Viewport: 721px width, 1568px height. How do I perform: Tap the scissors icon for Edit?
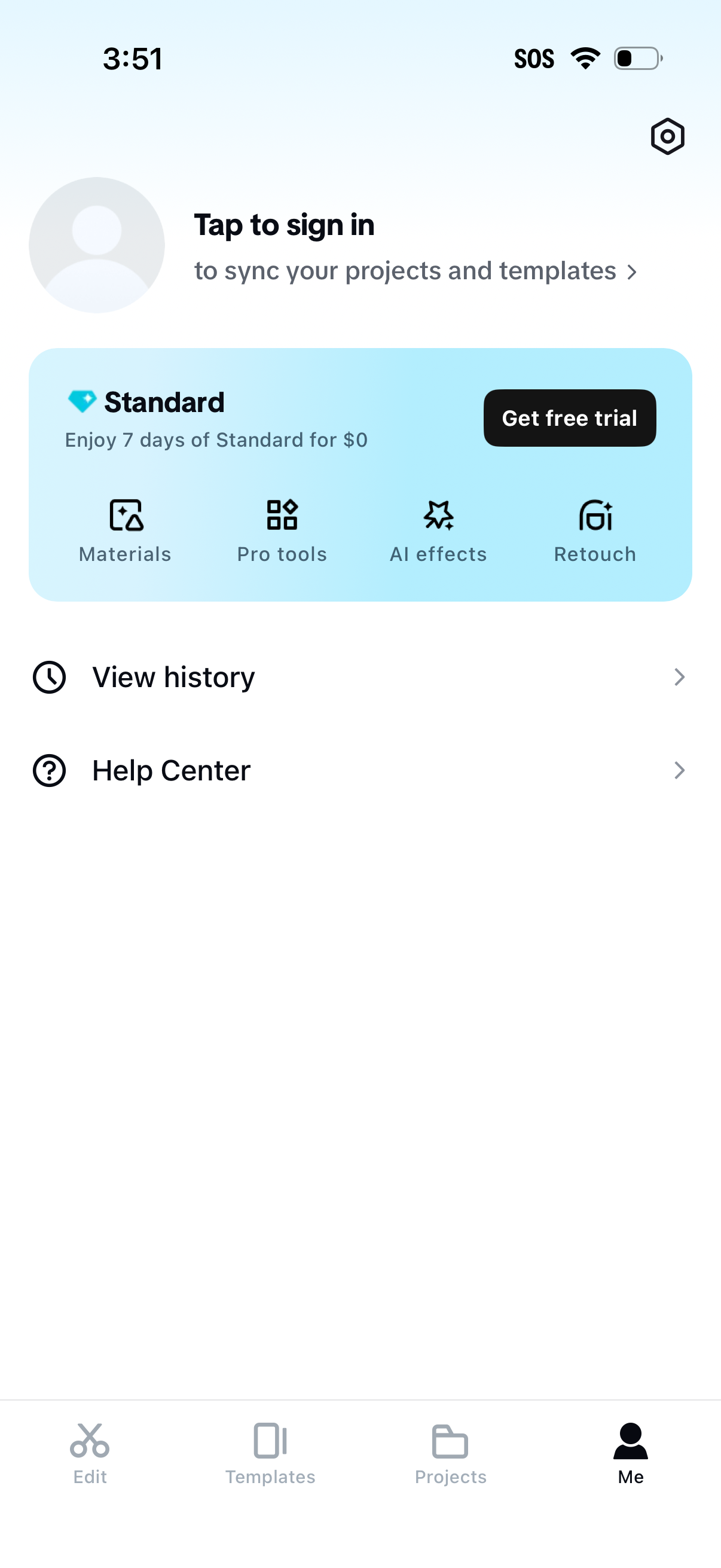(x=89, y=1439)
